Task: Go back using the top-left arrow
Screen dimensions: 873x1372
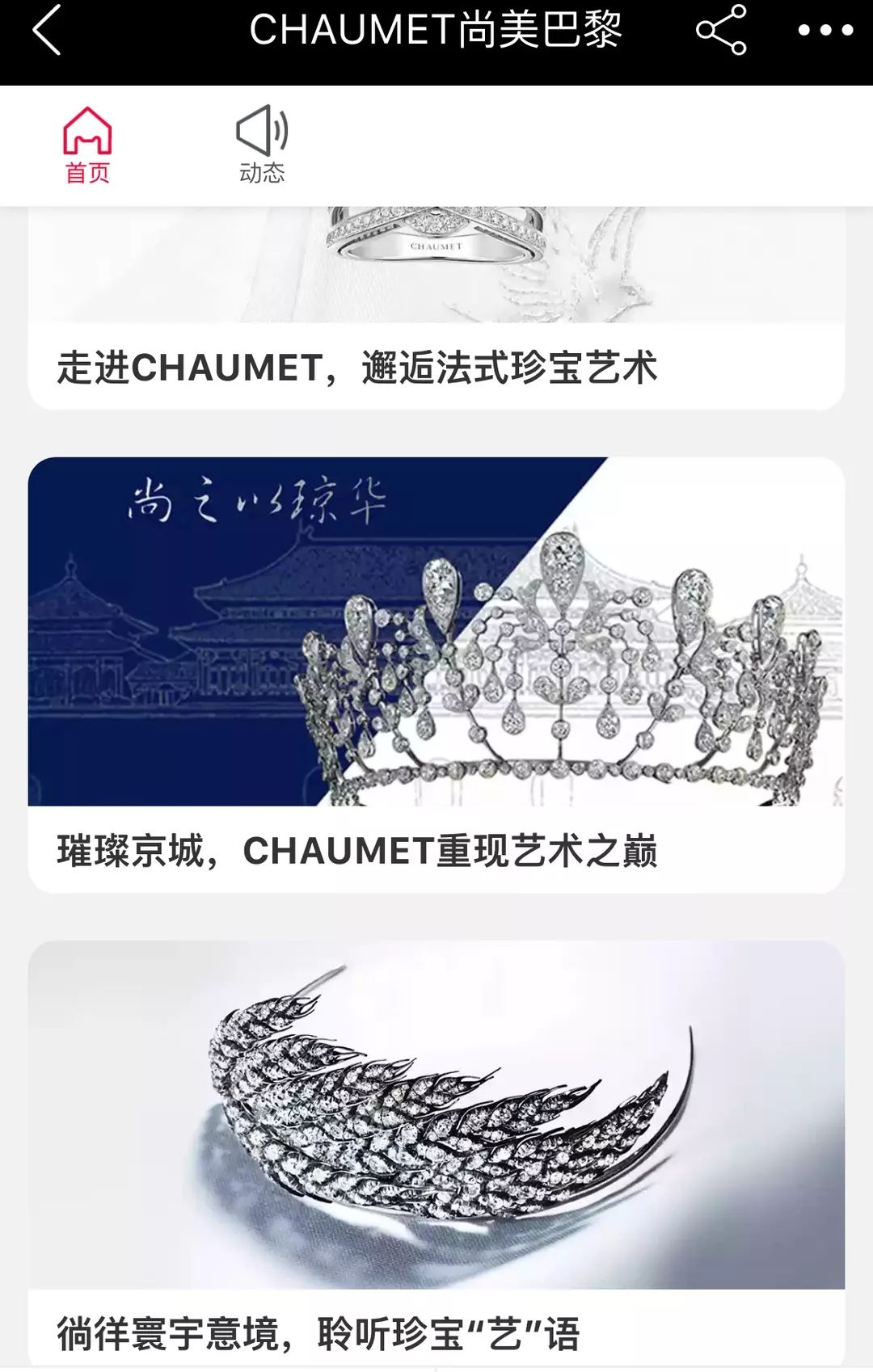Action: [x=47, y=31]
